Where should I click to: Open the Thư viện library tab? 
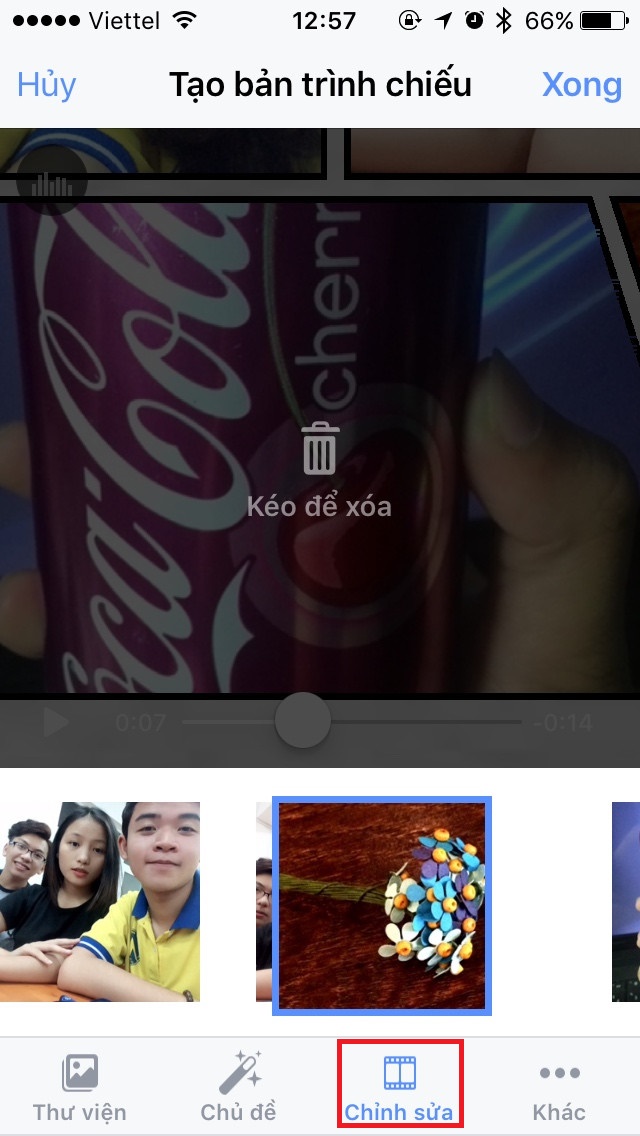[80, 1086]
